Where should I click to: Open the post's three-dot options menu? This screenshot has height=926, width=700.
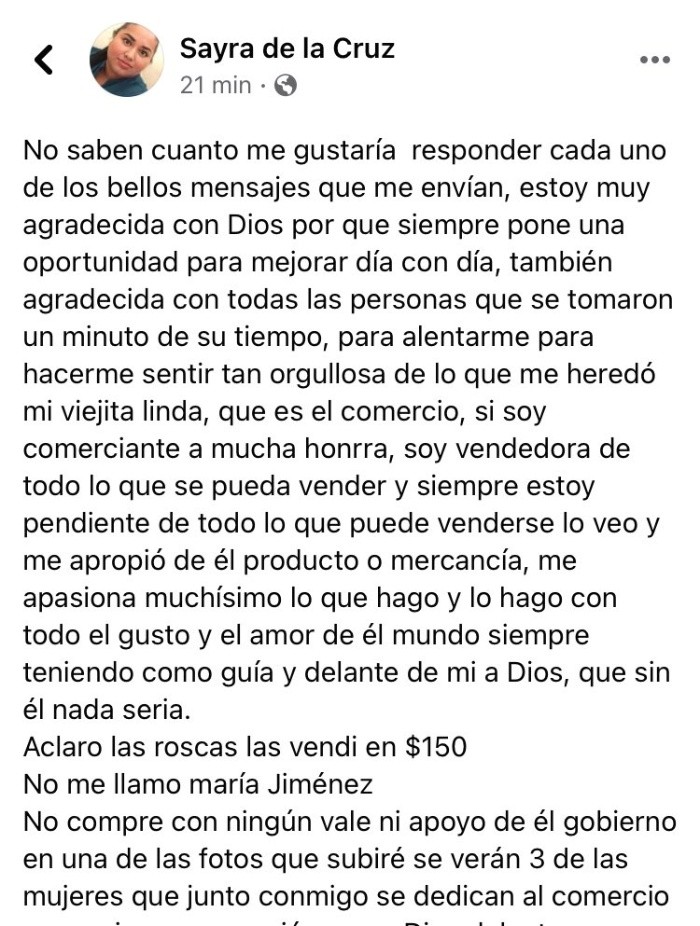(654, 60)
